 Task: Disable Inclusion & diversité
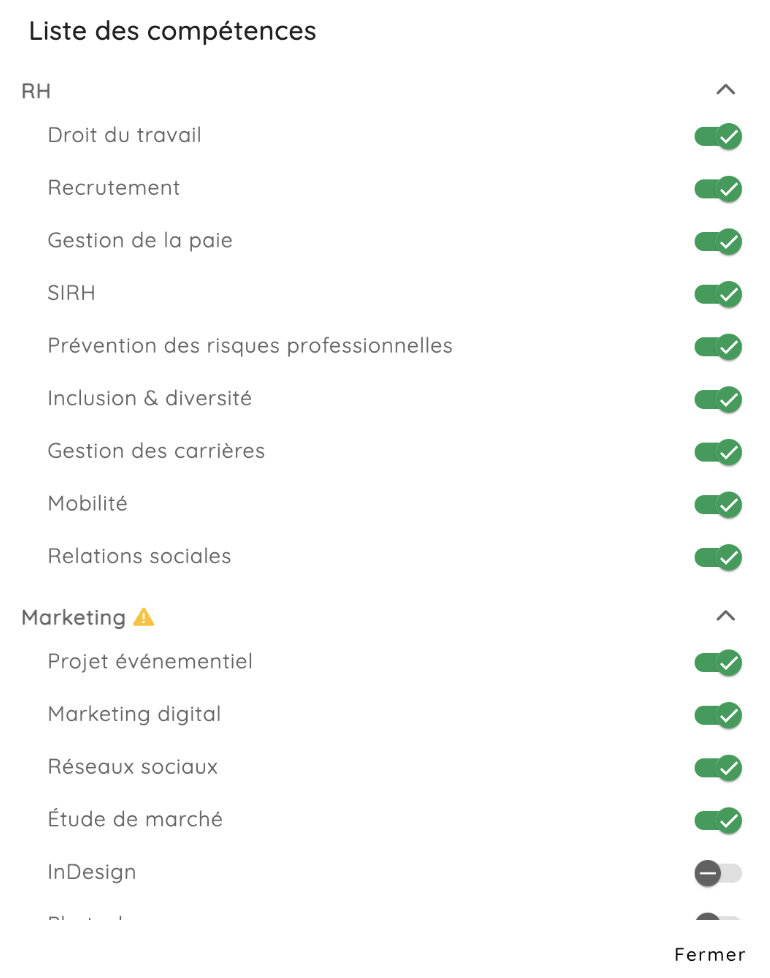(717, 399)
